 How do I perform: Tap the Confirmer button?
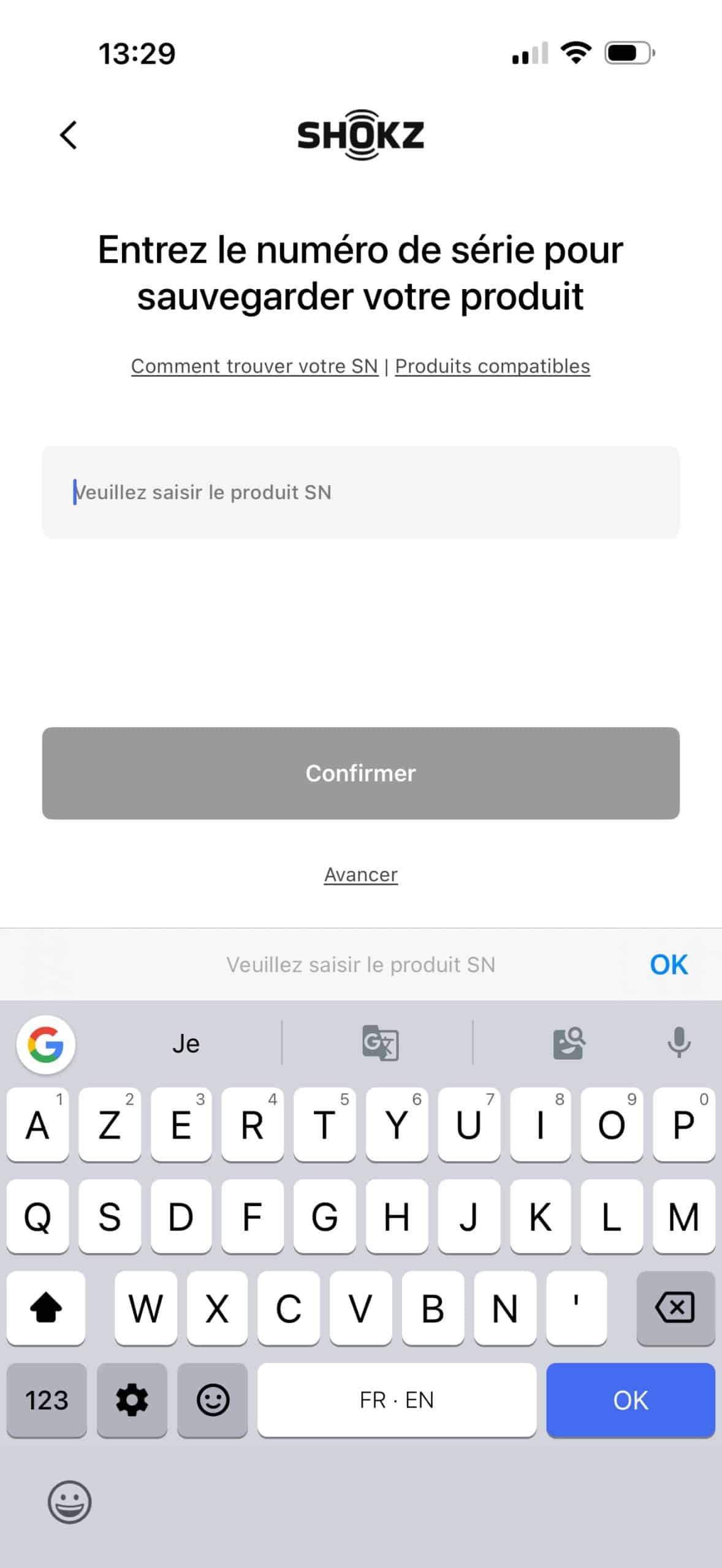point(360,773)
